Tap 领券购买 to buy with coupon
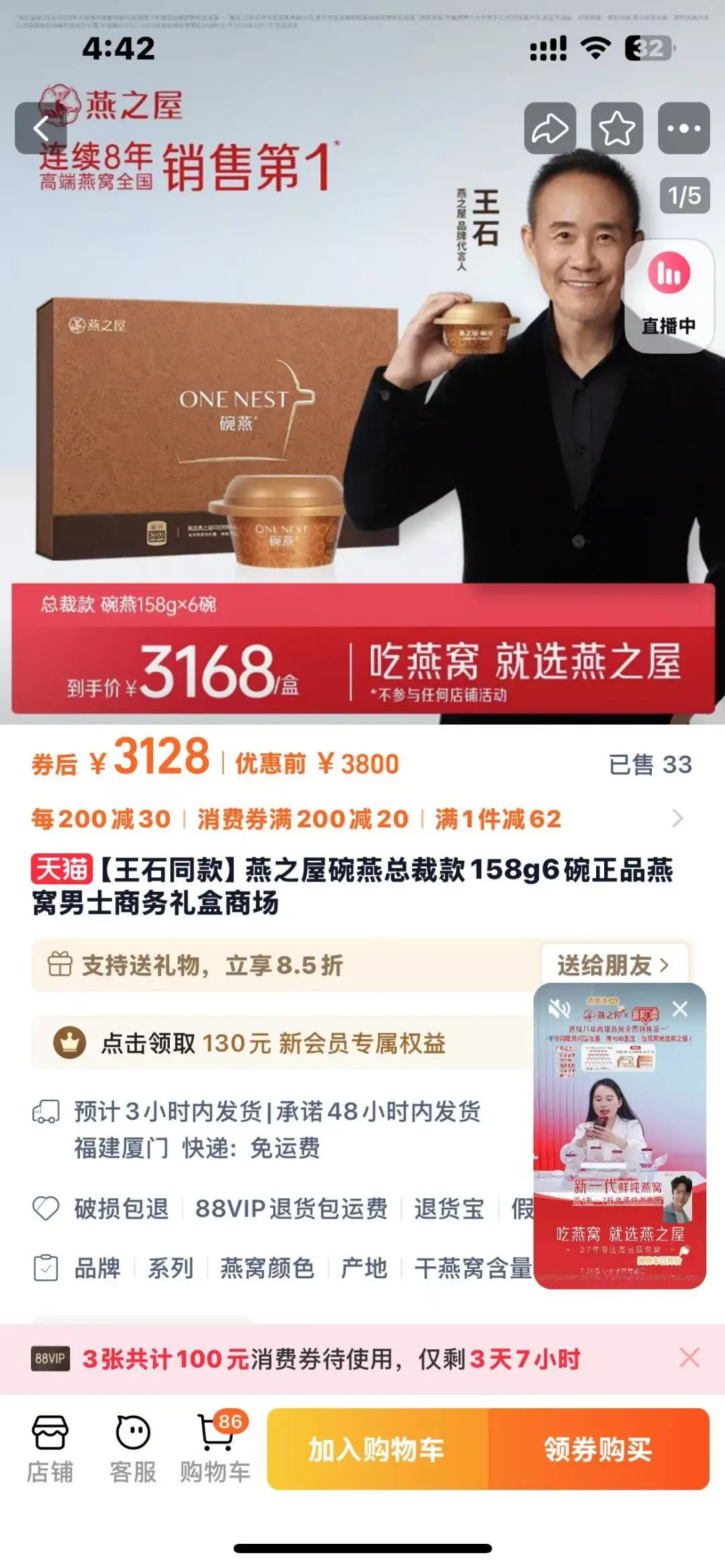This screenshot has width=725, height=1568. click(x=598, y=1449)
